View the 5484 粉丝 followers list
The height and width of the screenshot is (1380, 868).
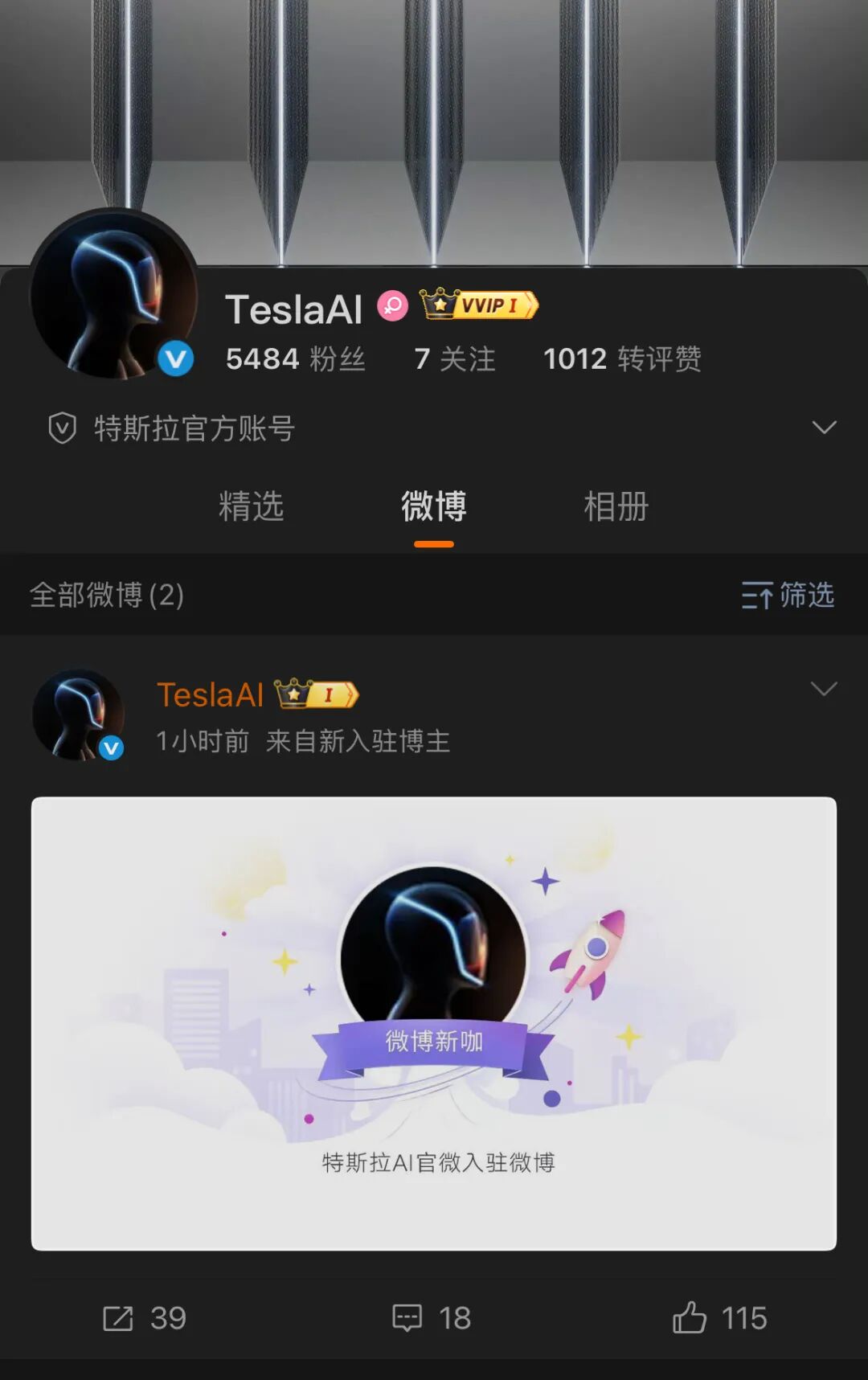(295, 358)
